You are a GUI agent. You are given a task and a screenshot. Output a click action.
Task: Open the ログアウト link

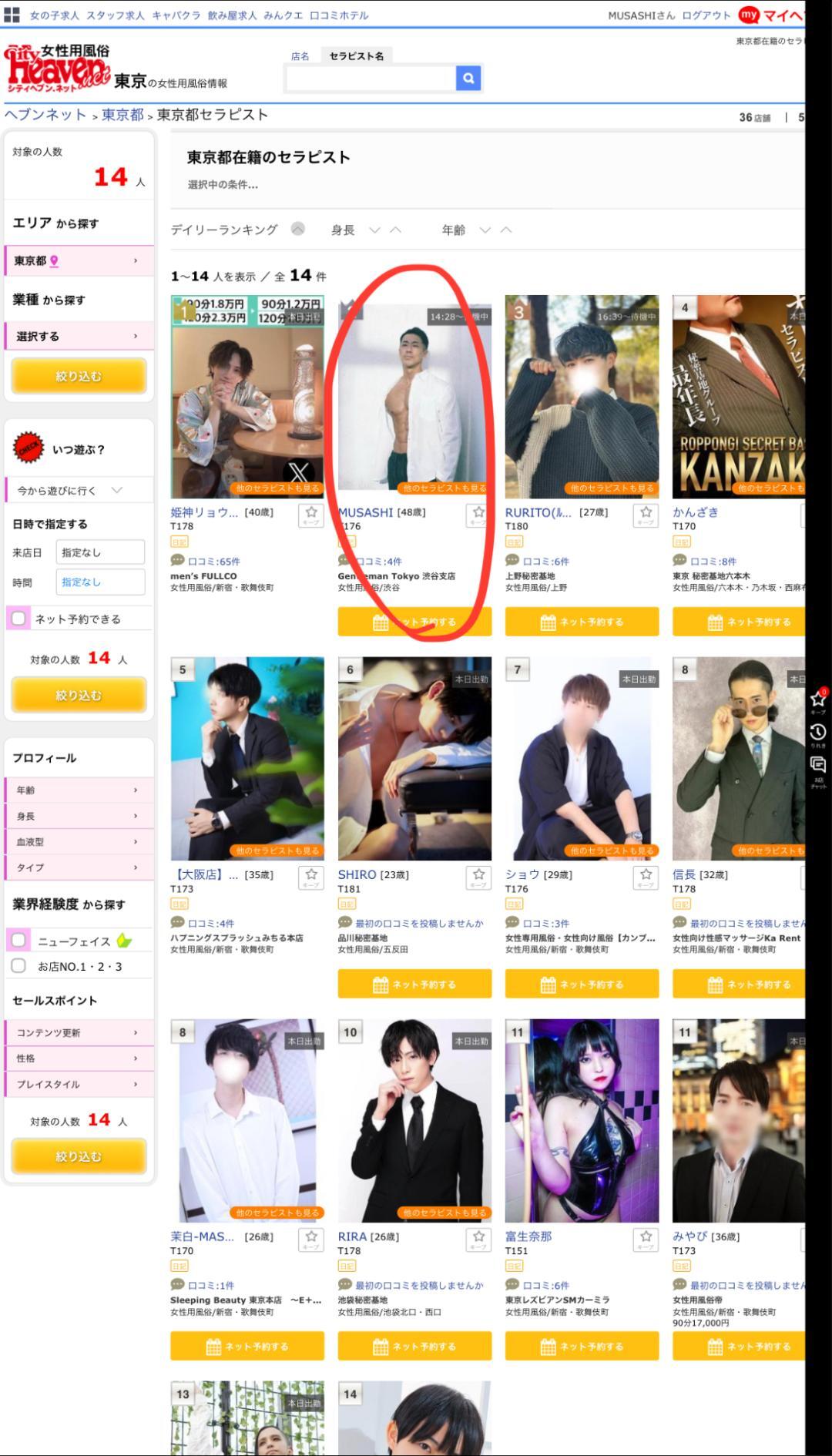[x=706, y=15]
